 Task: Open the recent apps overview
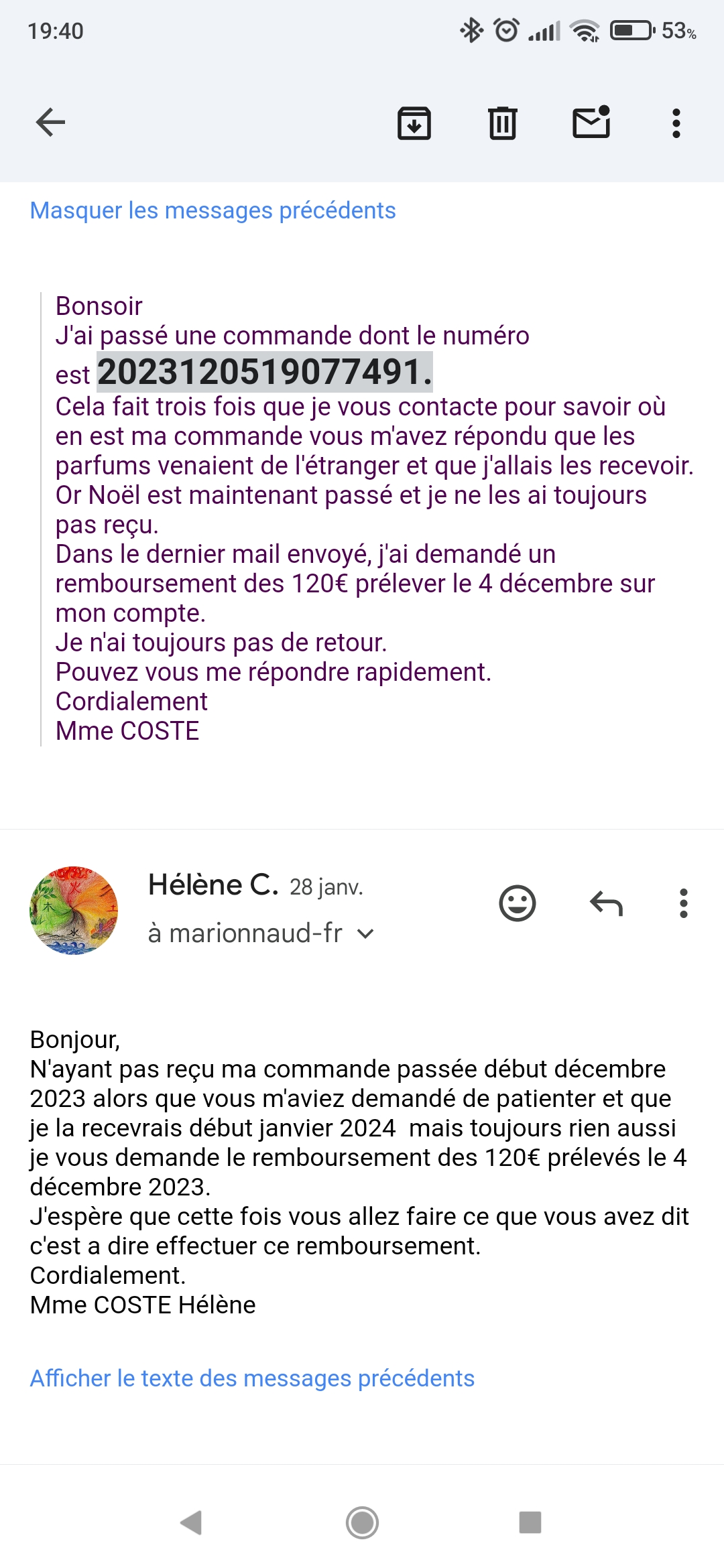530,1522
